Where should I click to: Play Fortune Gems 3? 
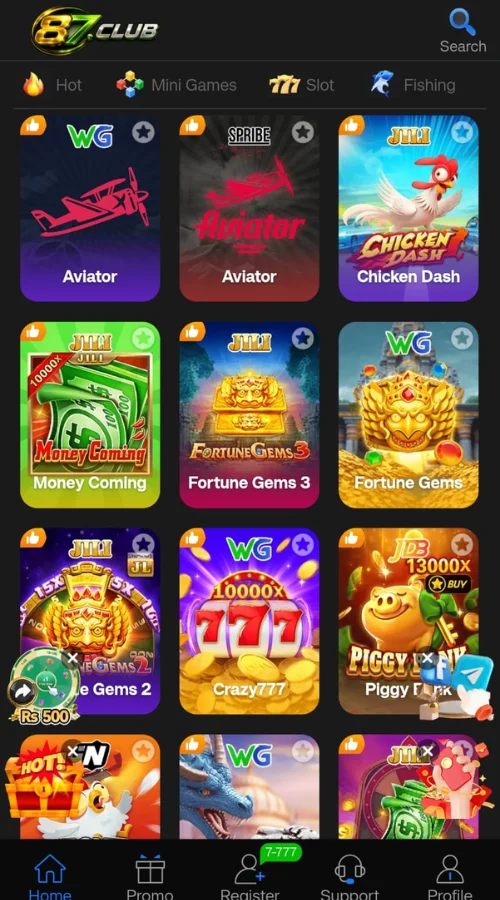coord(249,415)
